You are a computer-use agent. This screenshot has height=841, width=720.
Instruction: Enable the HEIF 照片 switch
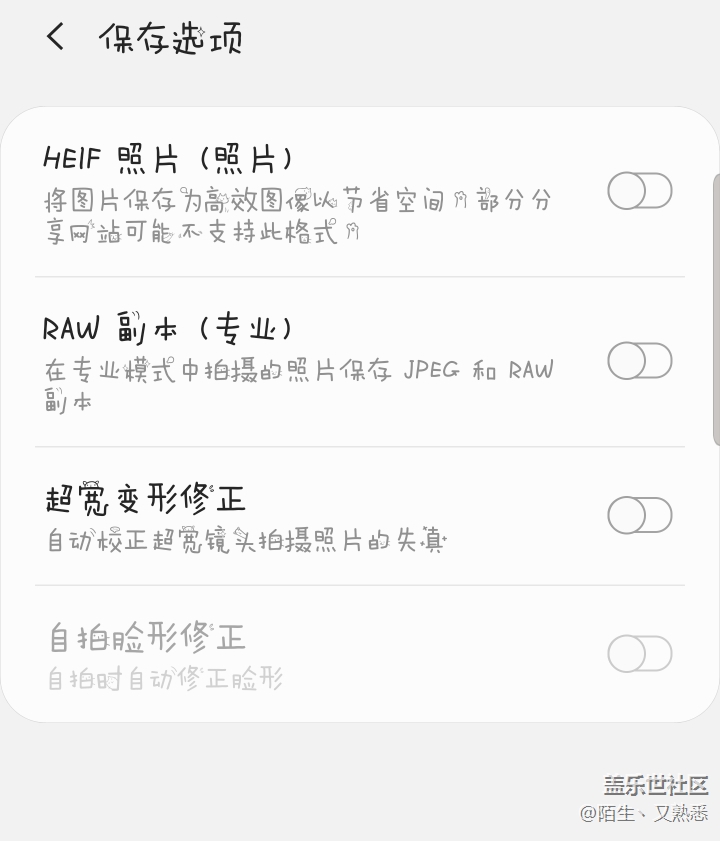coord(639,190)
